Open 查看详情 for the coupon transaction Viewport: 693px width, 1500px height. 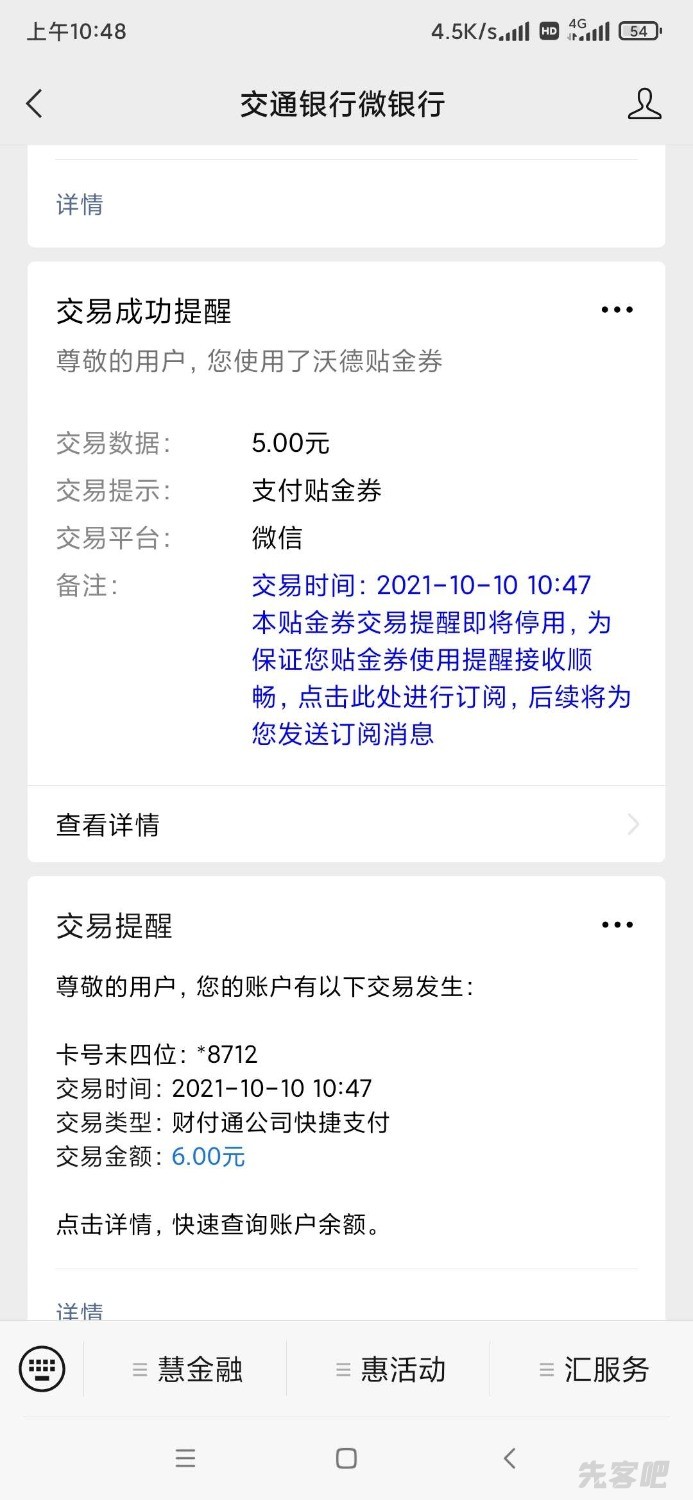click(x=346, y=825)
